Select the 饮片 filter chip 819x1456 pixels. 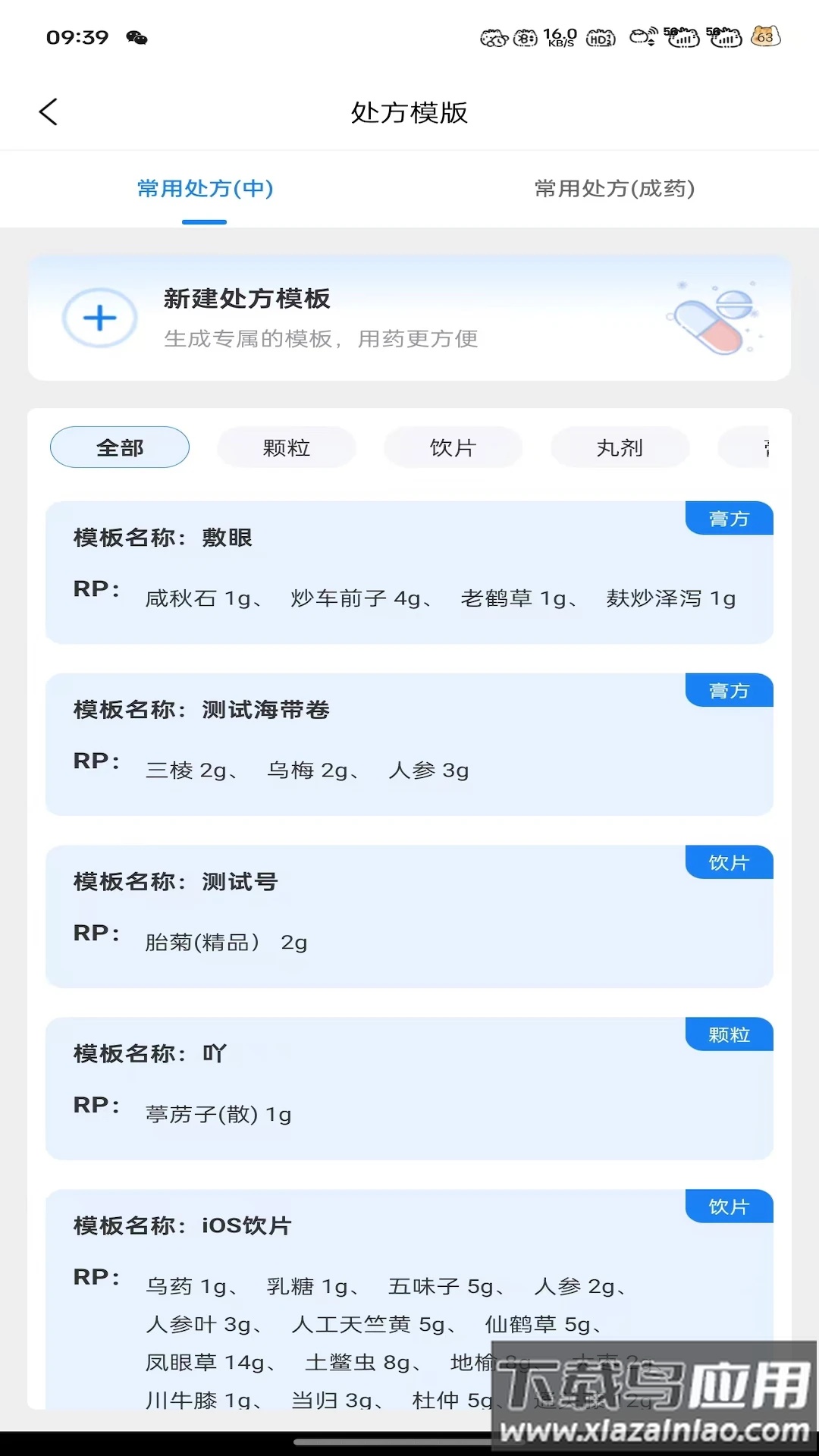pos(453,447)
